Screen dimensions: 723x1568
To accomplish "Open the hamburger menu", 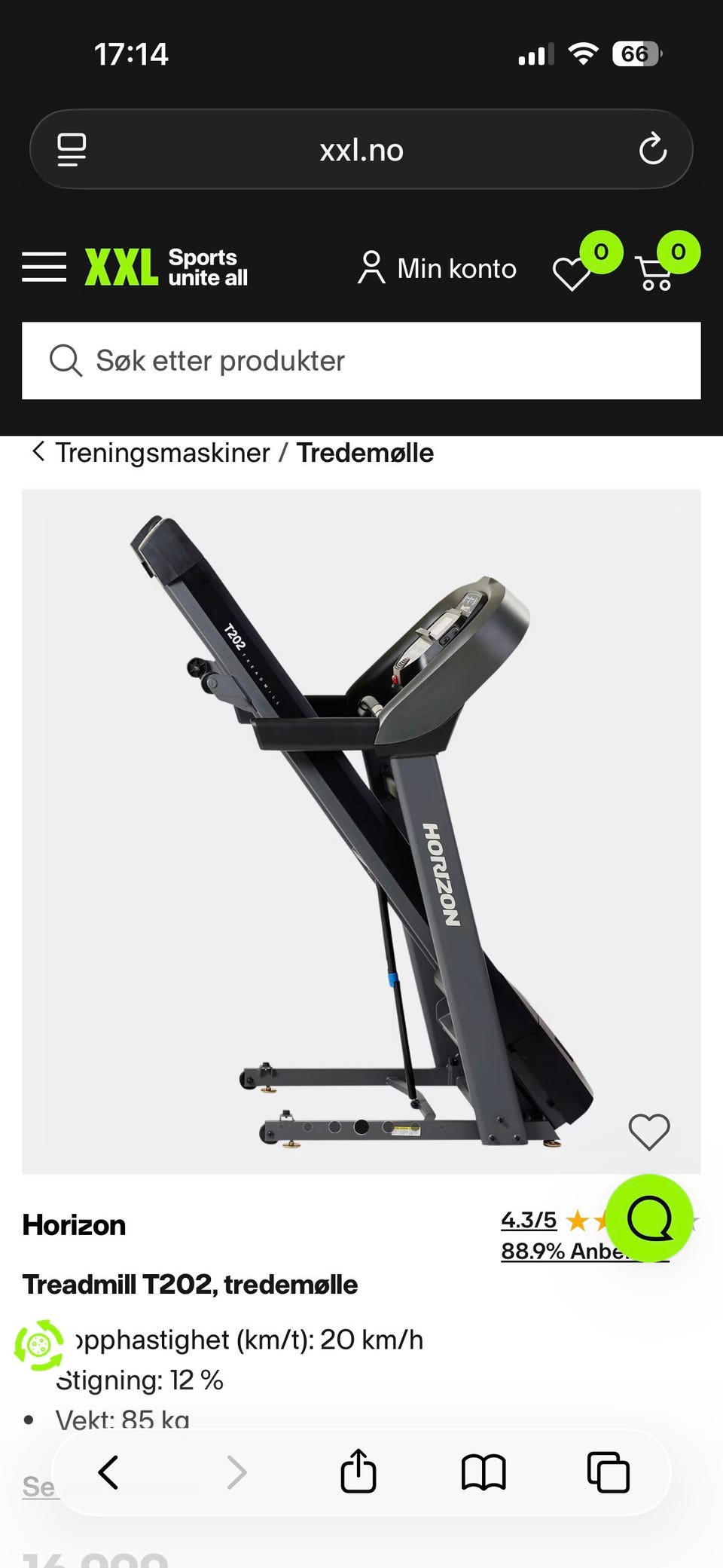I will click(44, 268).
